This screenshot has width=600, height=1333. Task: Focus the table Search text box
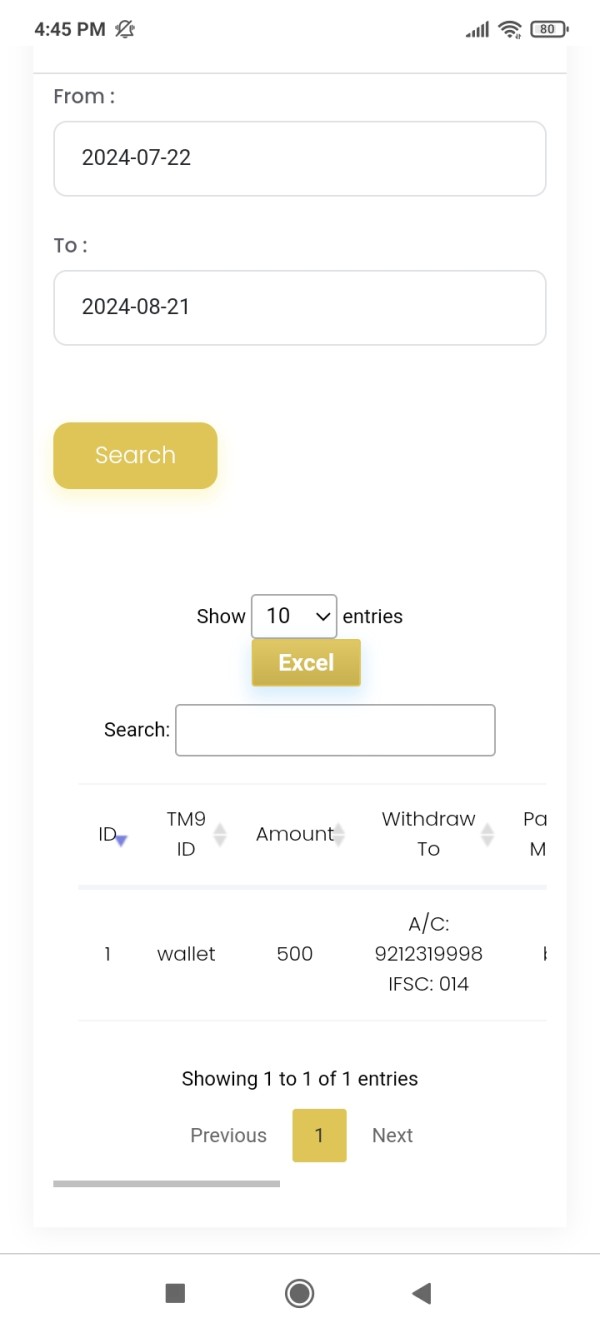[335, 730]
